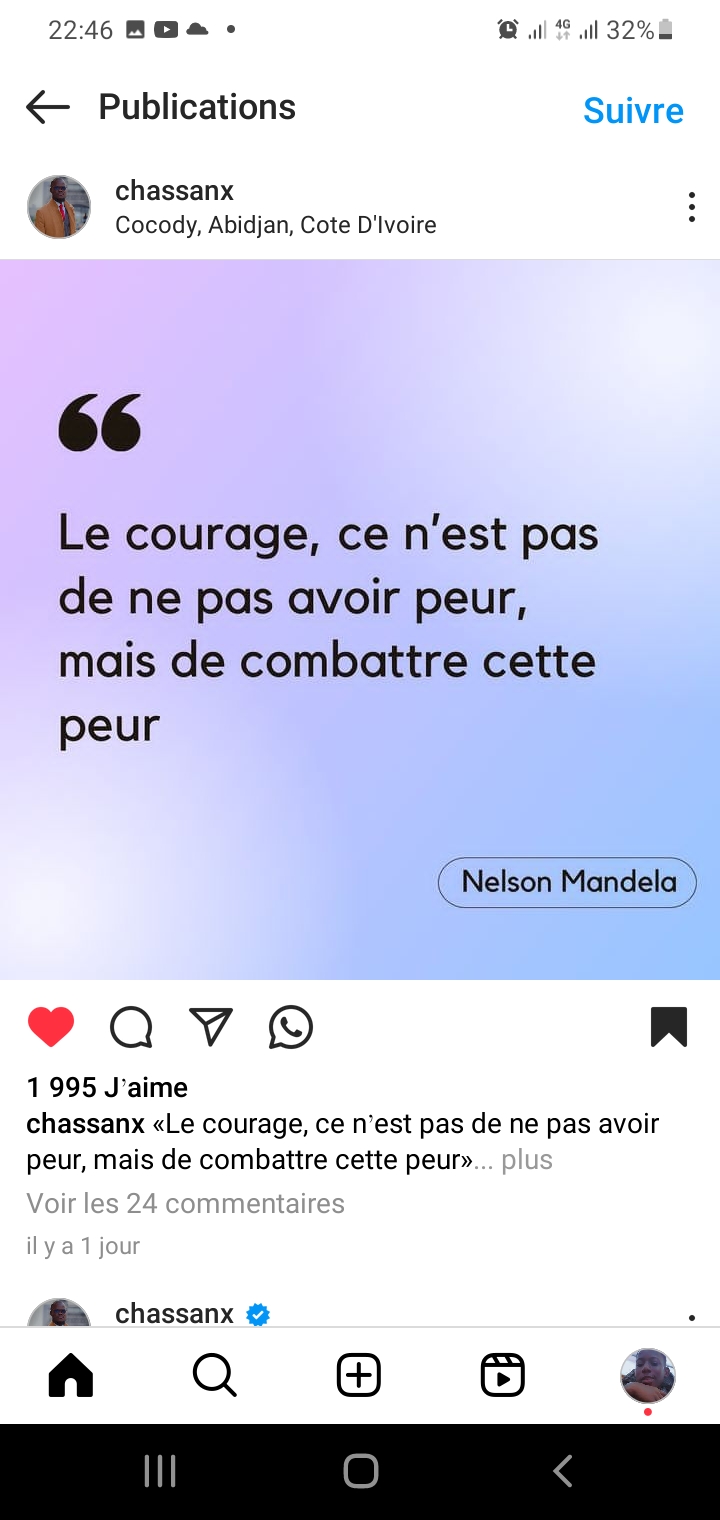Open the comment bubble icon
This screenshot has width=720, height=1520.
pos(131,1027)
